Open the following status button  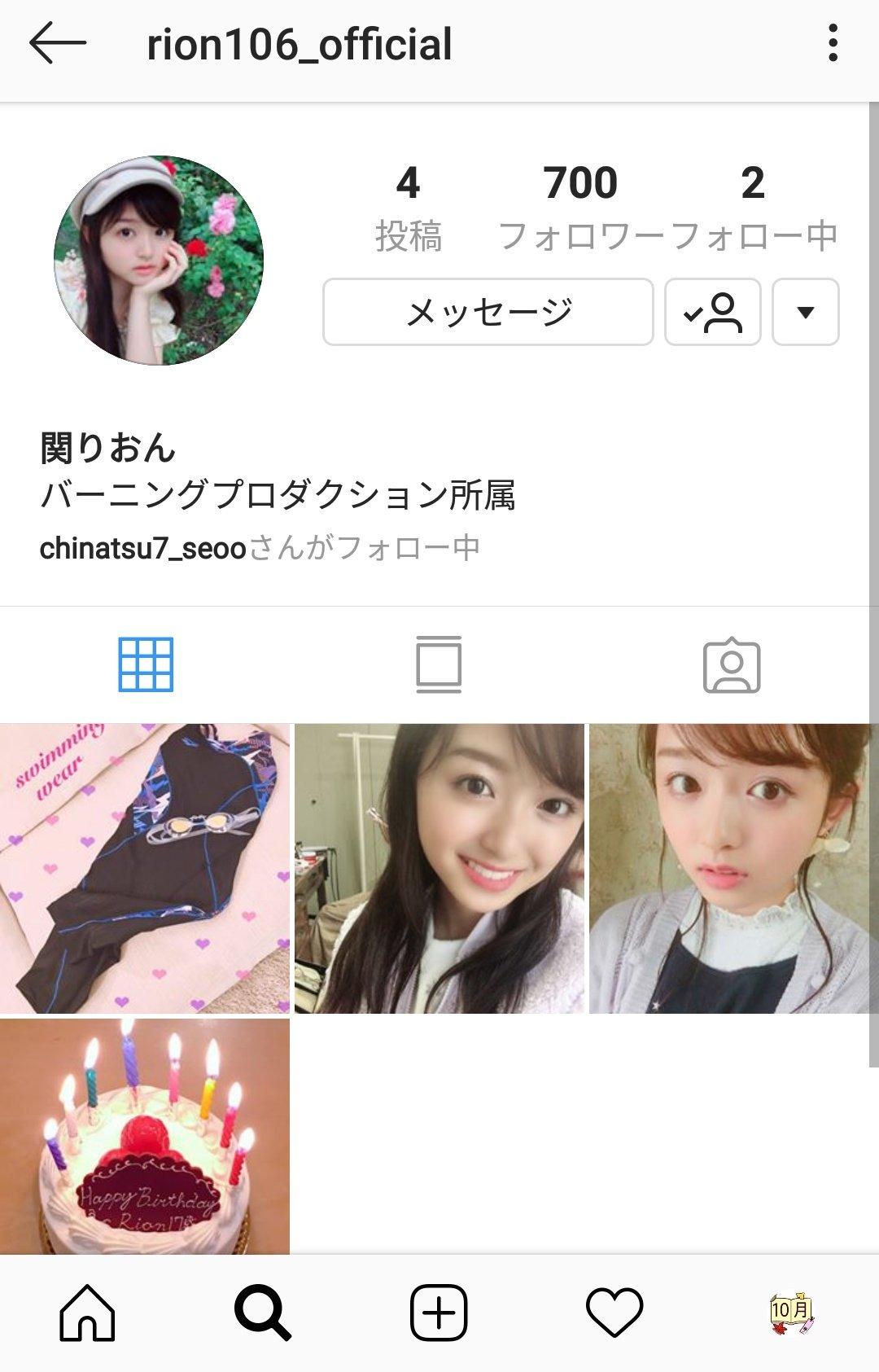712,312
